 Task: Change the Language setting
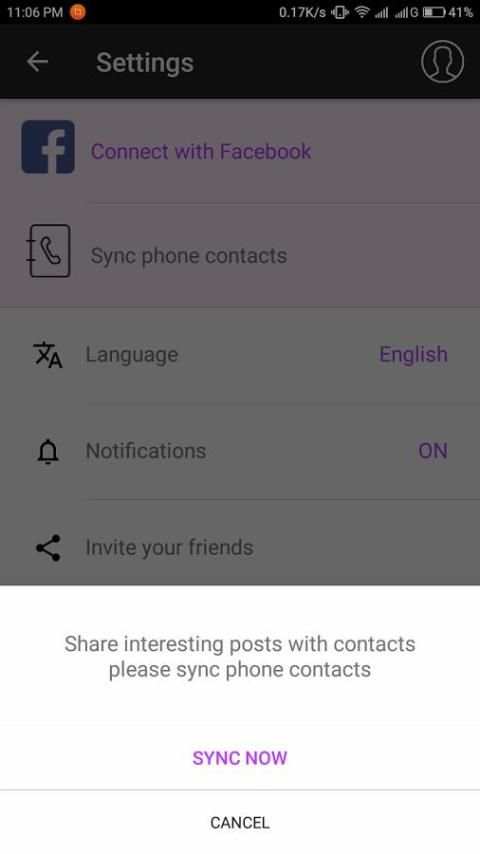[240, 355]
